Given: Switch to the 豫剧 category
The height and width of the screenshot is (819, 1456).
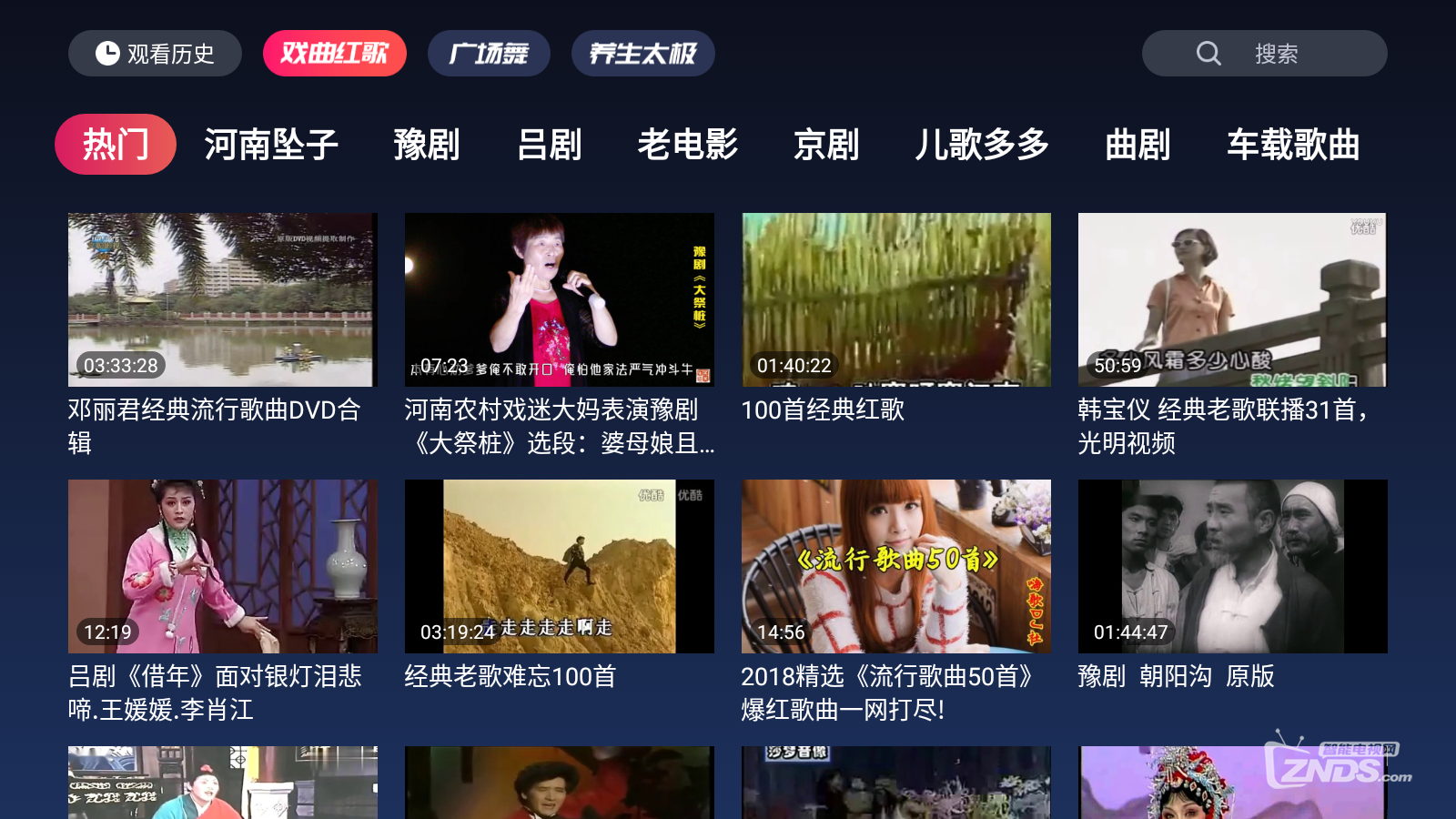Looking at the screenshot, I should [427, 144].
